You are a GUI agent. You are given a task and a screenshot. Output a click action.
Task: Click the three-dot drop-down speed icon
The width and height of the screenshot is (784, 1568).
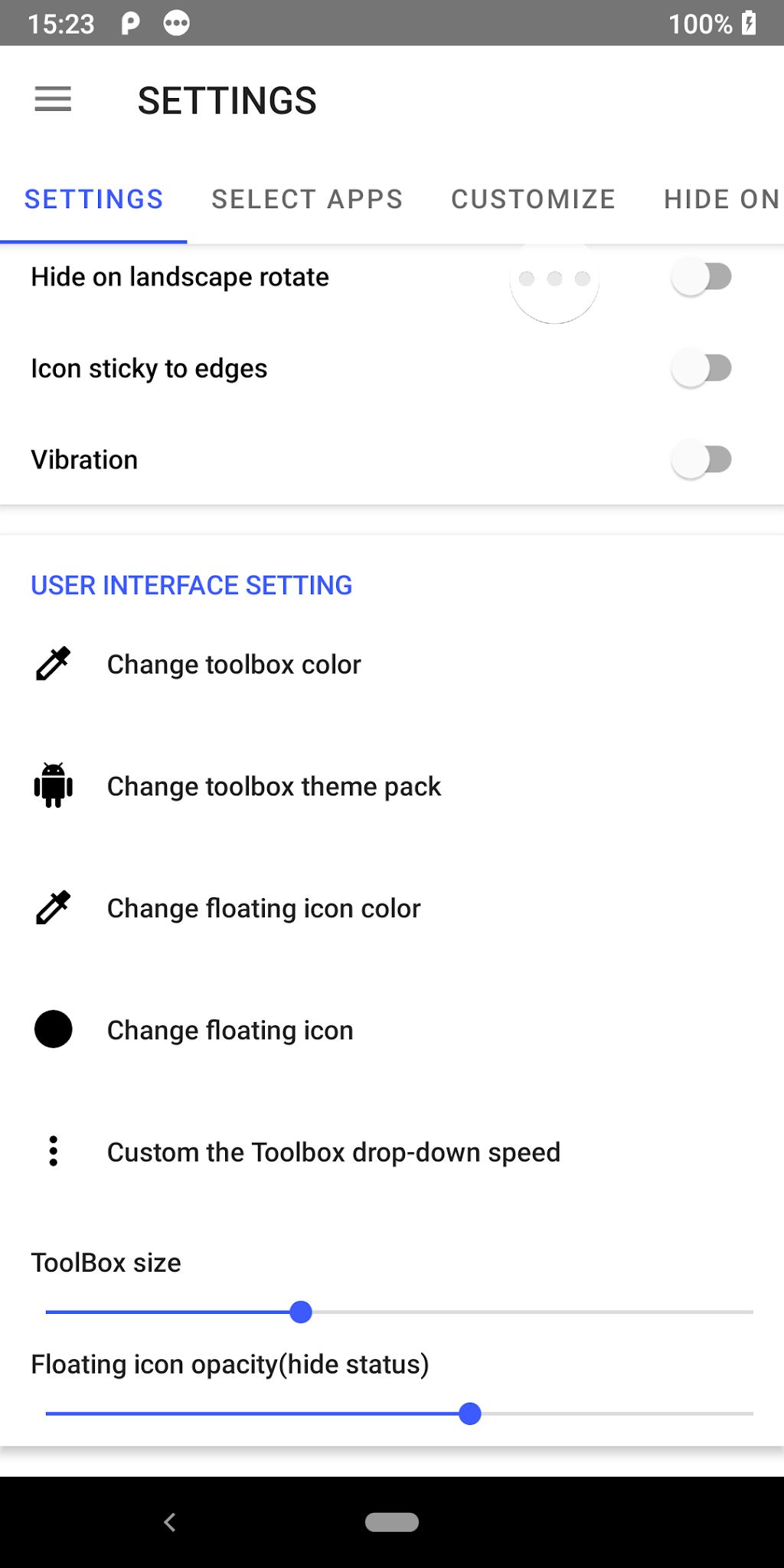52,1151
